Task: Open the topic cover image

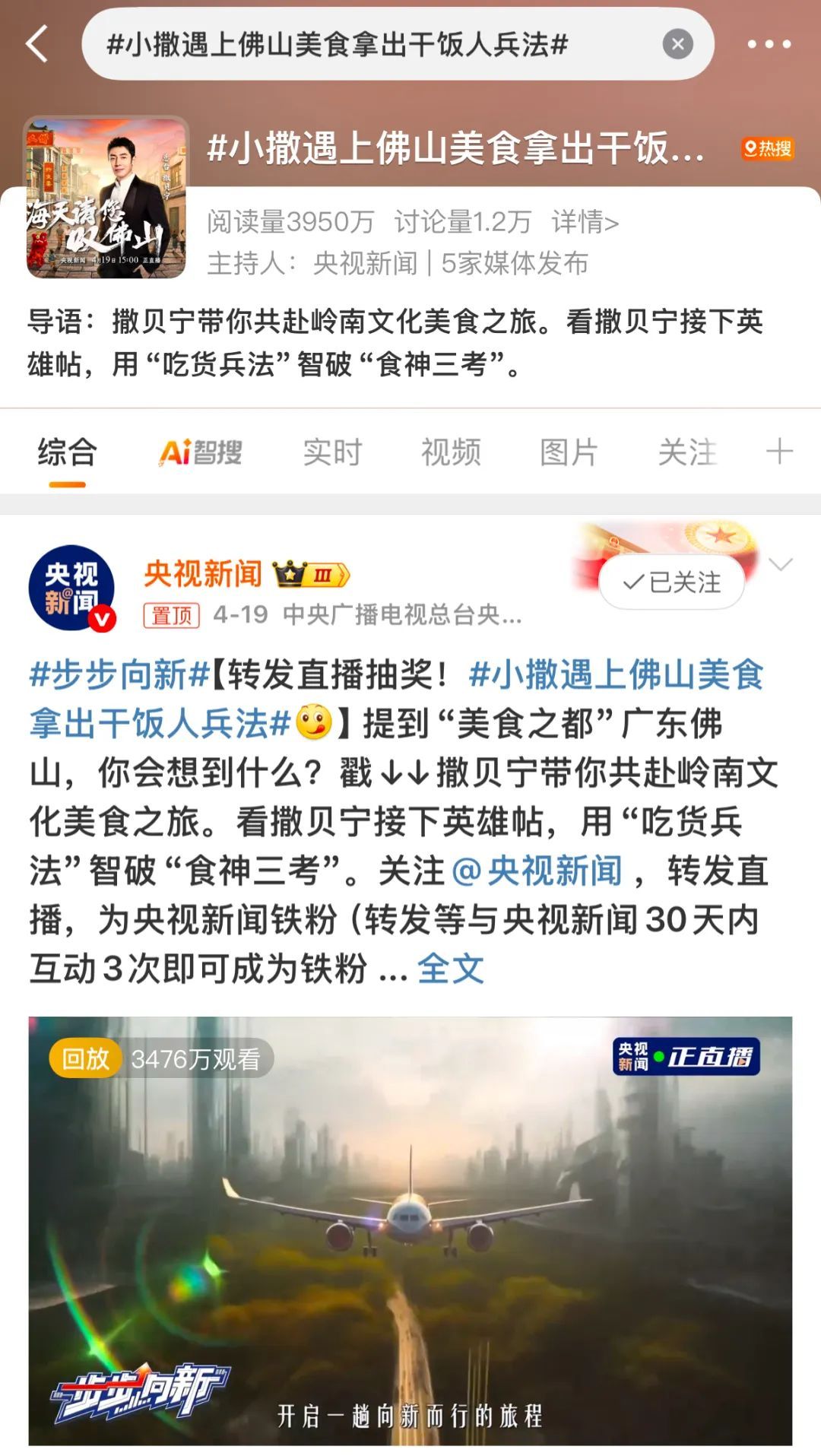Action: (x=106, y=197)
